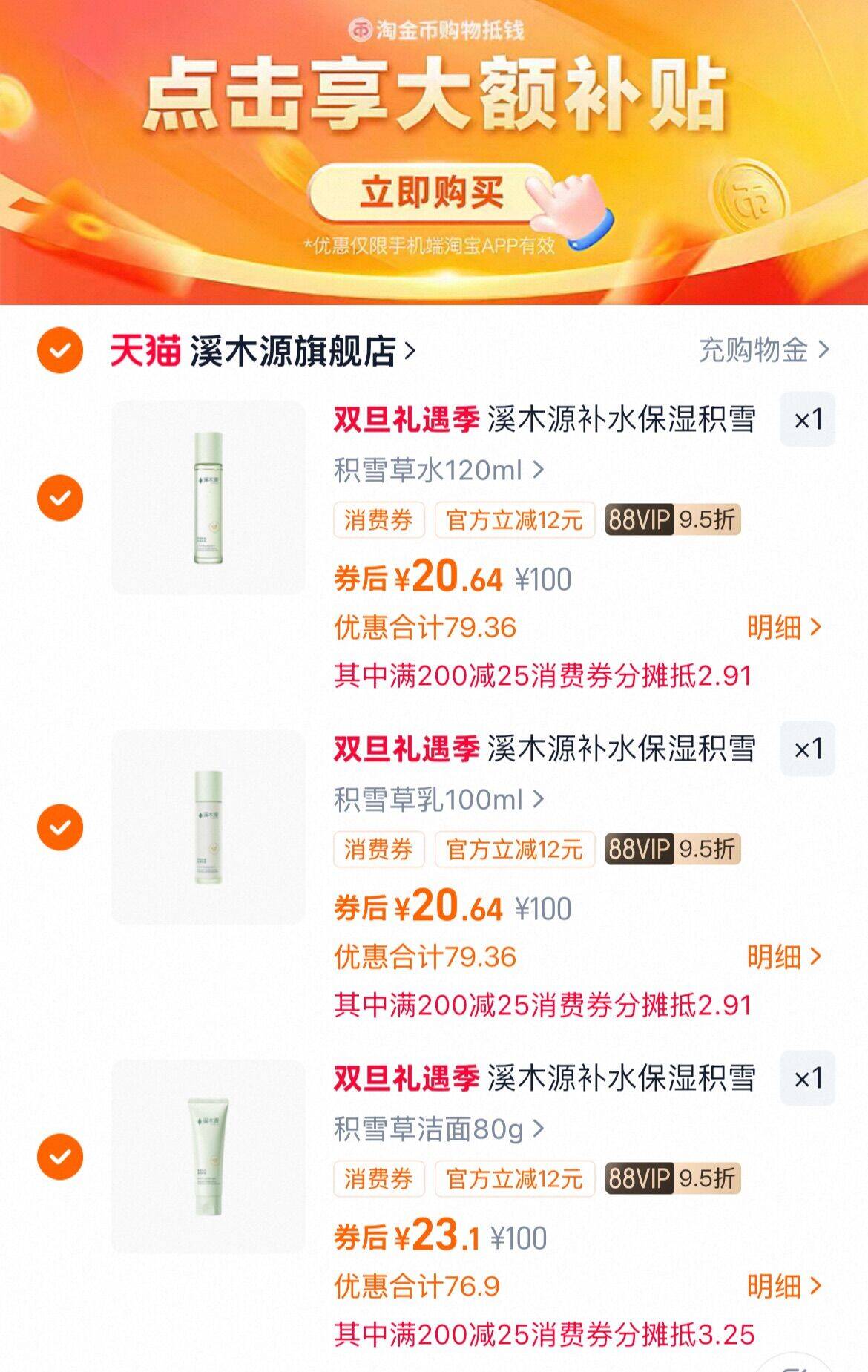Image resolution: width=868 pixels, height=1372 pixels.
Task: Deselect the 积雪草洁面80g item checkbox
Action: pos(60,1157)
